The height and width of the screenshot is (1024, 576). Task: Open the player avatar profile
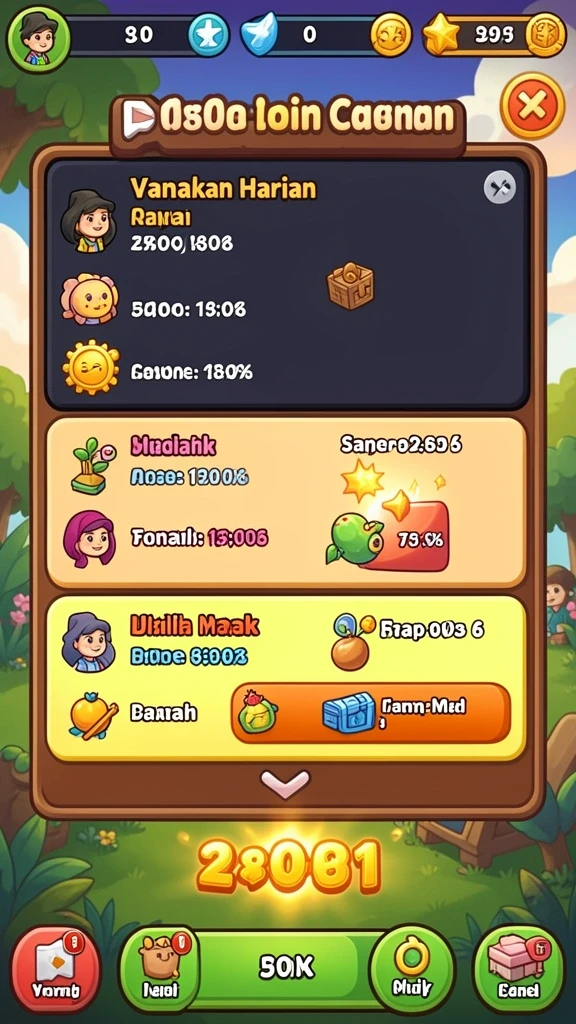pos(38,37)
